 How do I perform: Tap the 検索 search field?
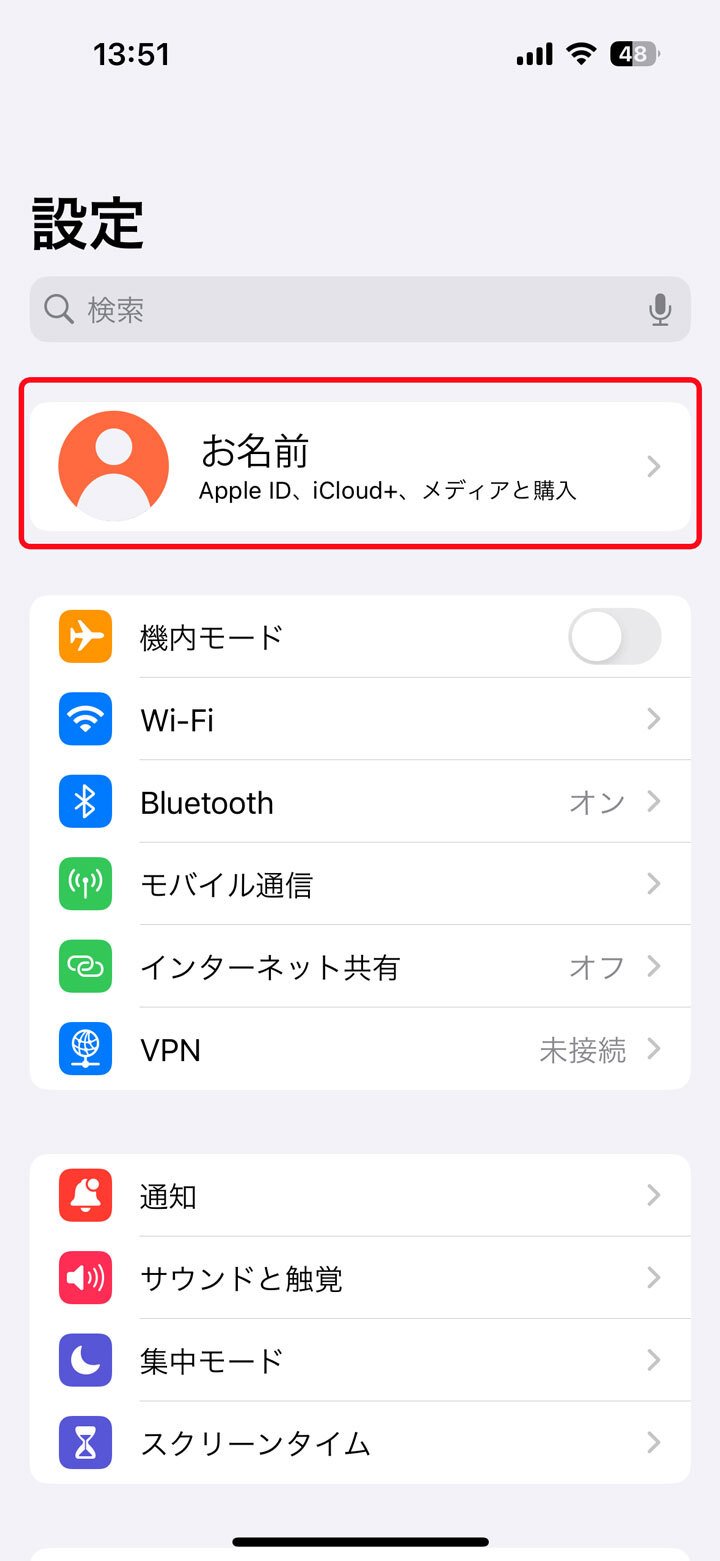[x=340, y=310]
